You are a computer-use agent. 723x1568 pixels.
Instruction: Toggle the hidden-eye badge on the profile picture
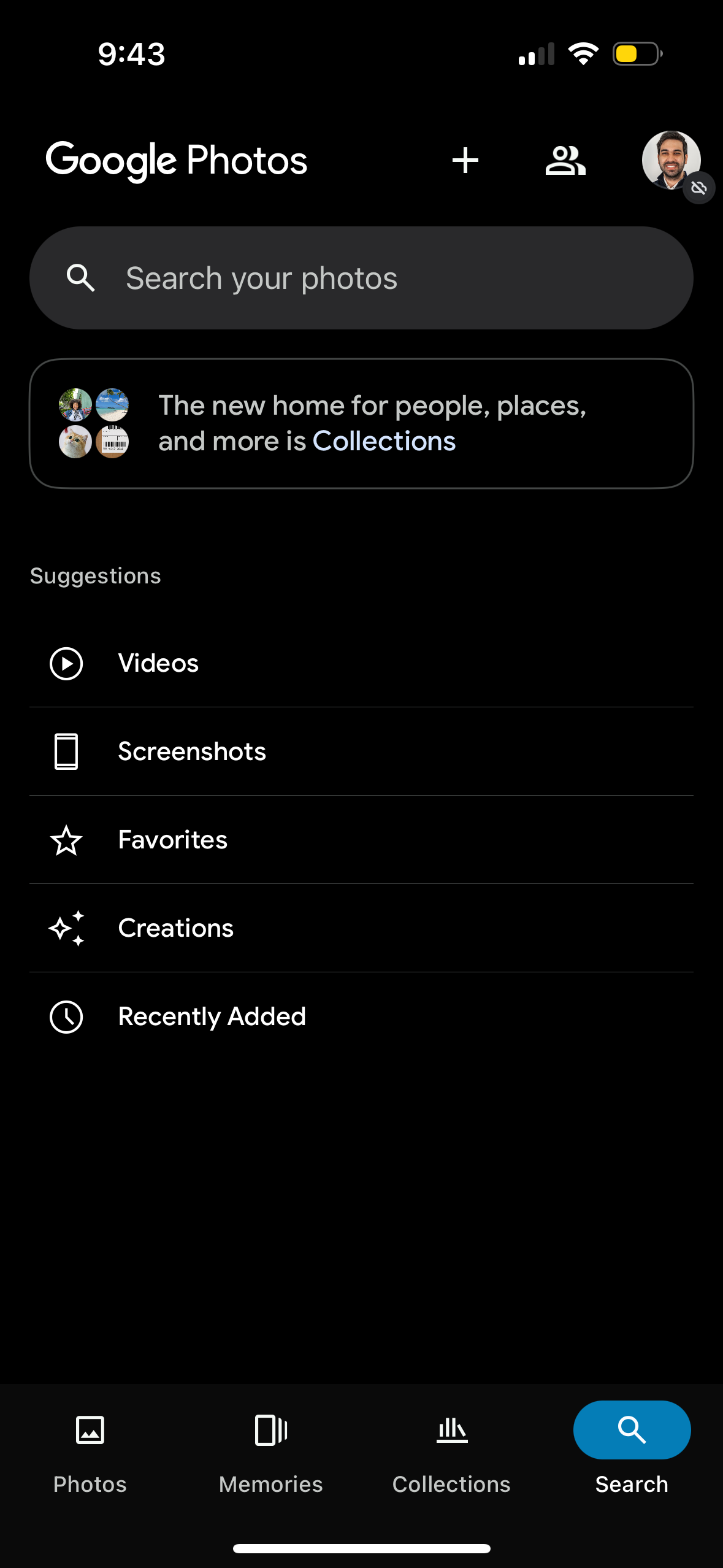pyautogui.click(x=698, y=189)
